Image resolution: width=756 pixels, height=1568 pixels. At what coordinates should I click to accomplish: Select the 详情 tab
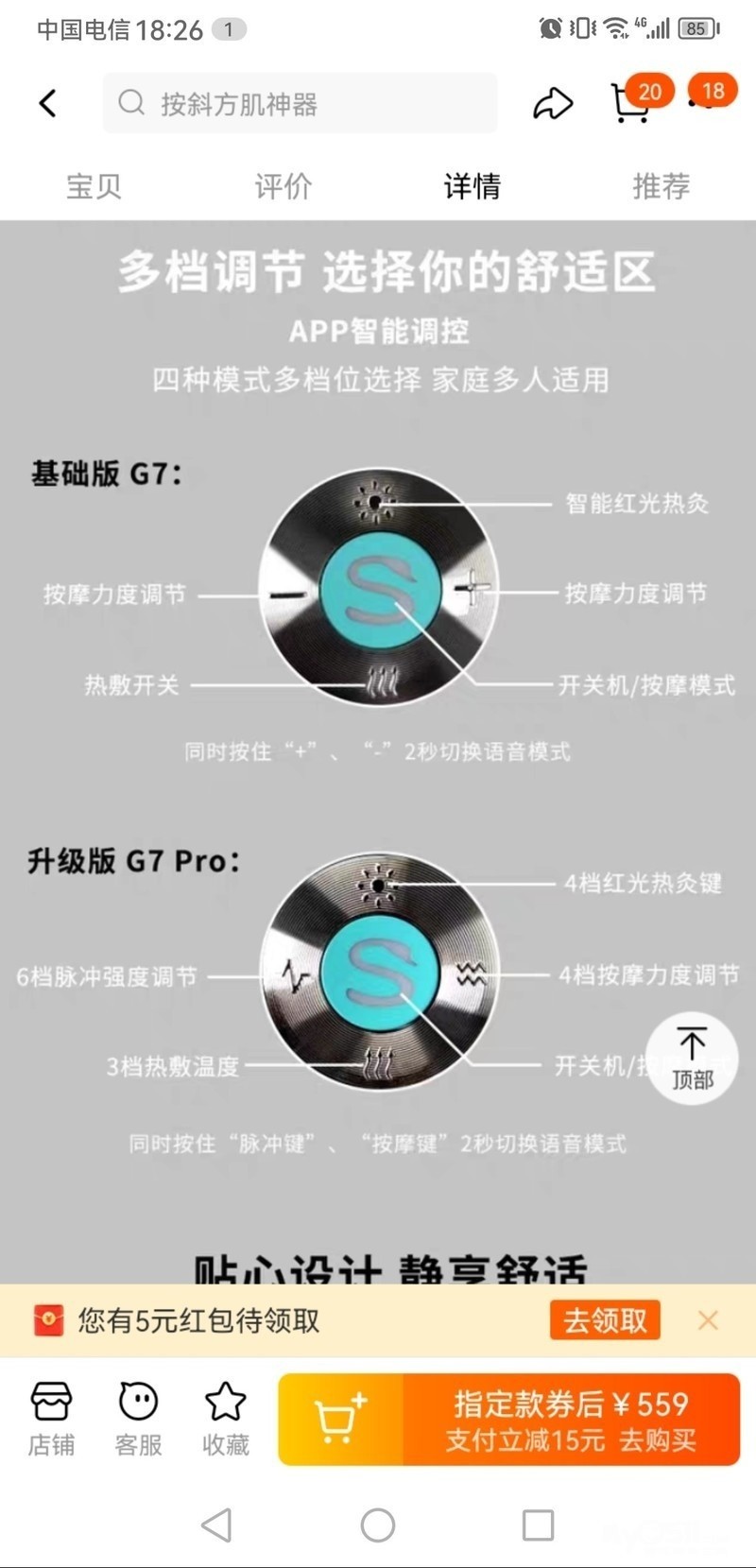point(472,186)
